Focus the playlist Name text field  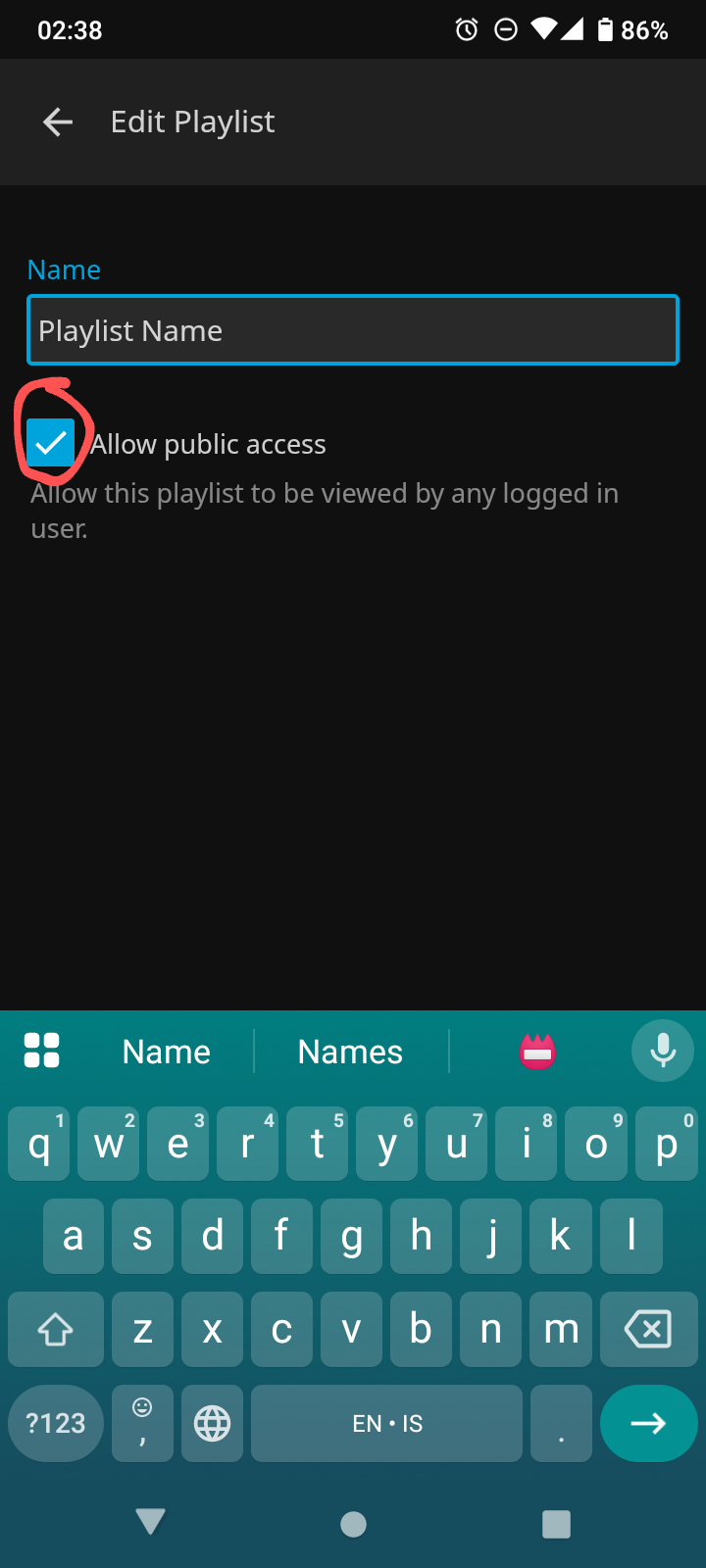(x=353, y=330)
